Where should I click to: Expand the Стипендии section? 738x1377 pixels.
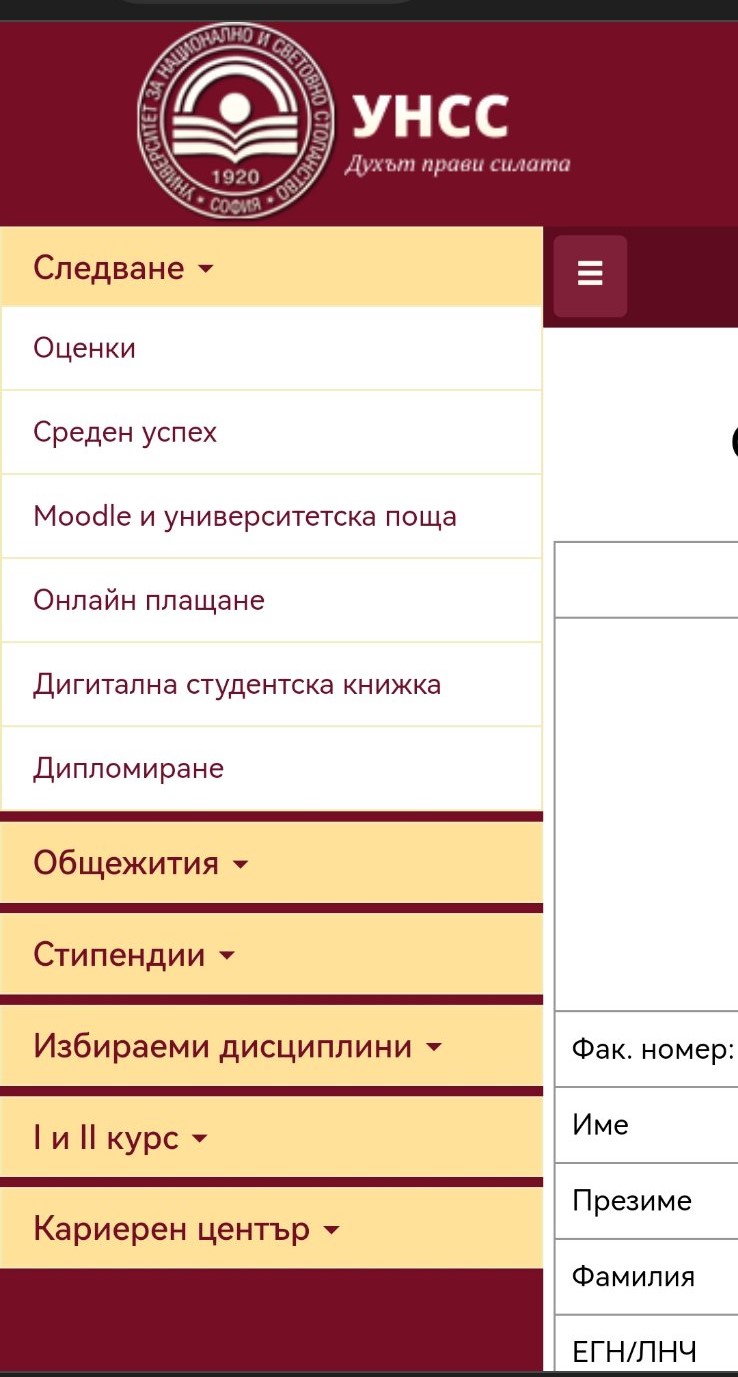[271, 954]
